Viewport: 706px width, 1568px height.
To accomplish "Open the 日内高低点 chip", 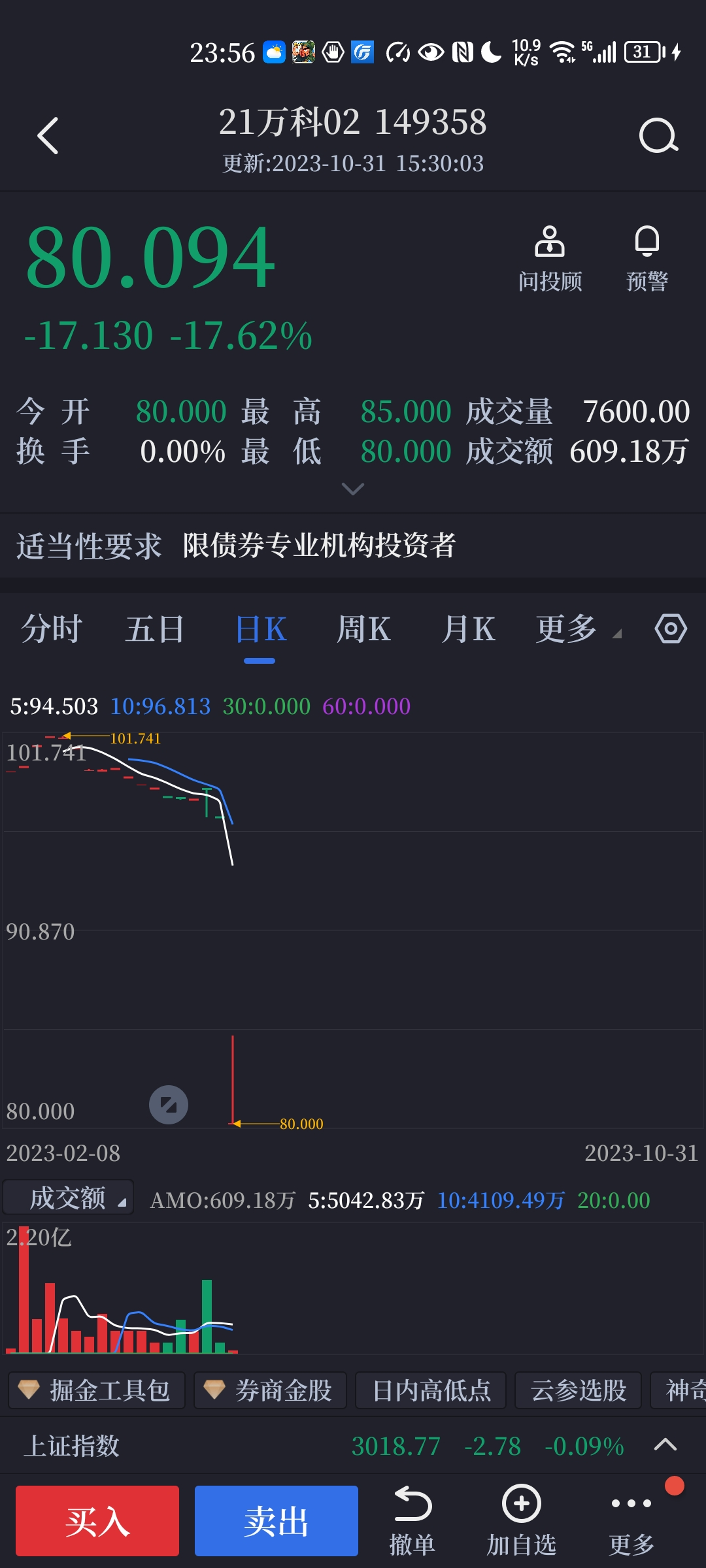I will coord(431,1390).
